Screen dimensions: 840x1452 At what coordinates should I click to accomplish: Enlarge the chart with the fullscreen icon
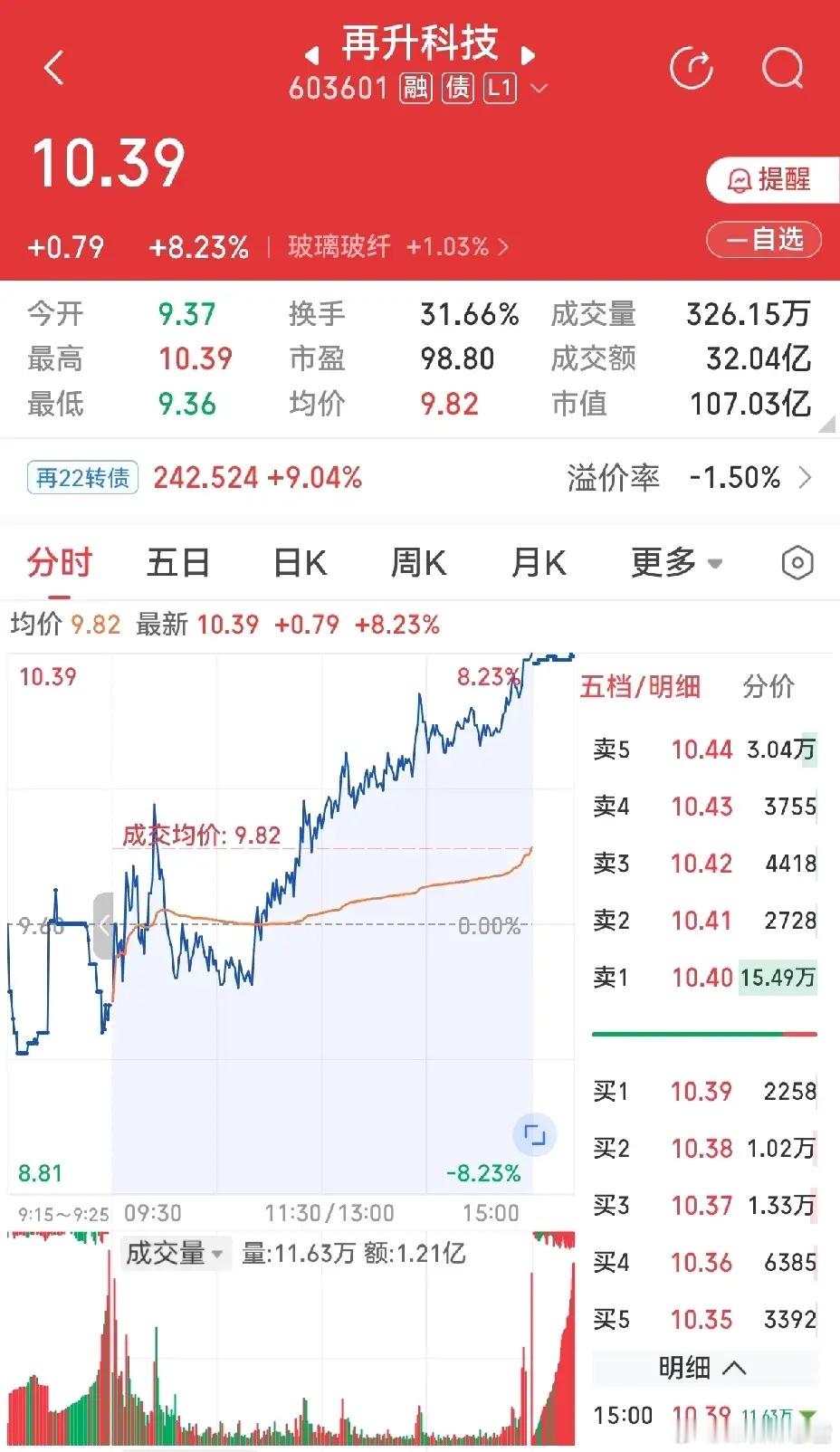coord(536,1133)
